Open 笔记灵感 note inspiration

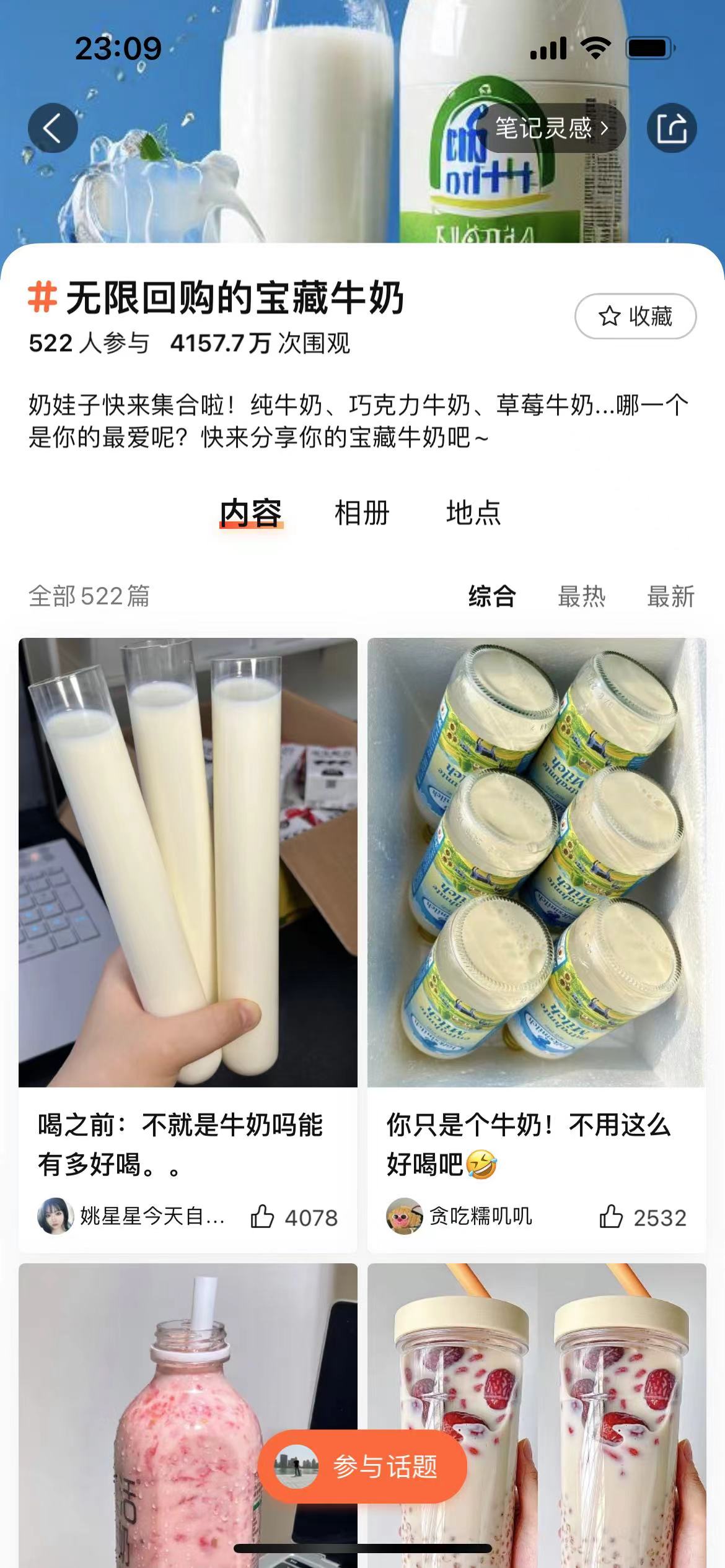point(551,128)
